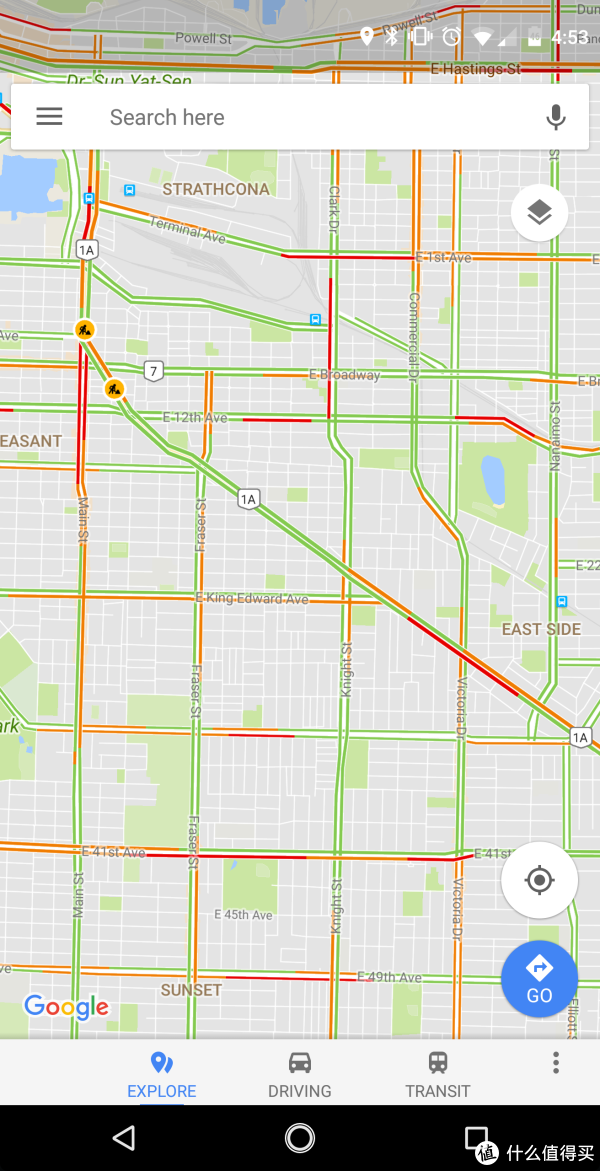Tap the 'Search here' field
600x1171 pixels.
click(x=300, y=117)
